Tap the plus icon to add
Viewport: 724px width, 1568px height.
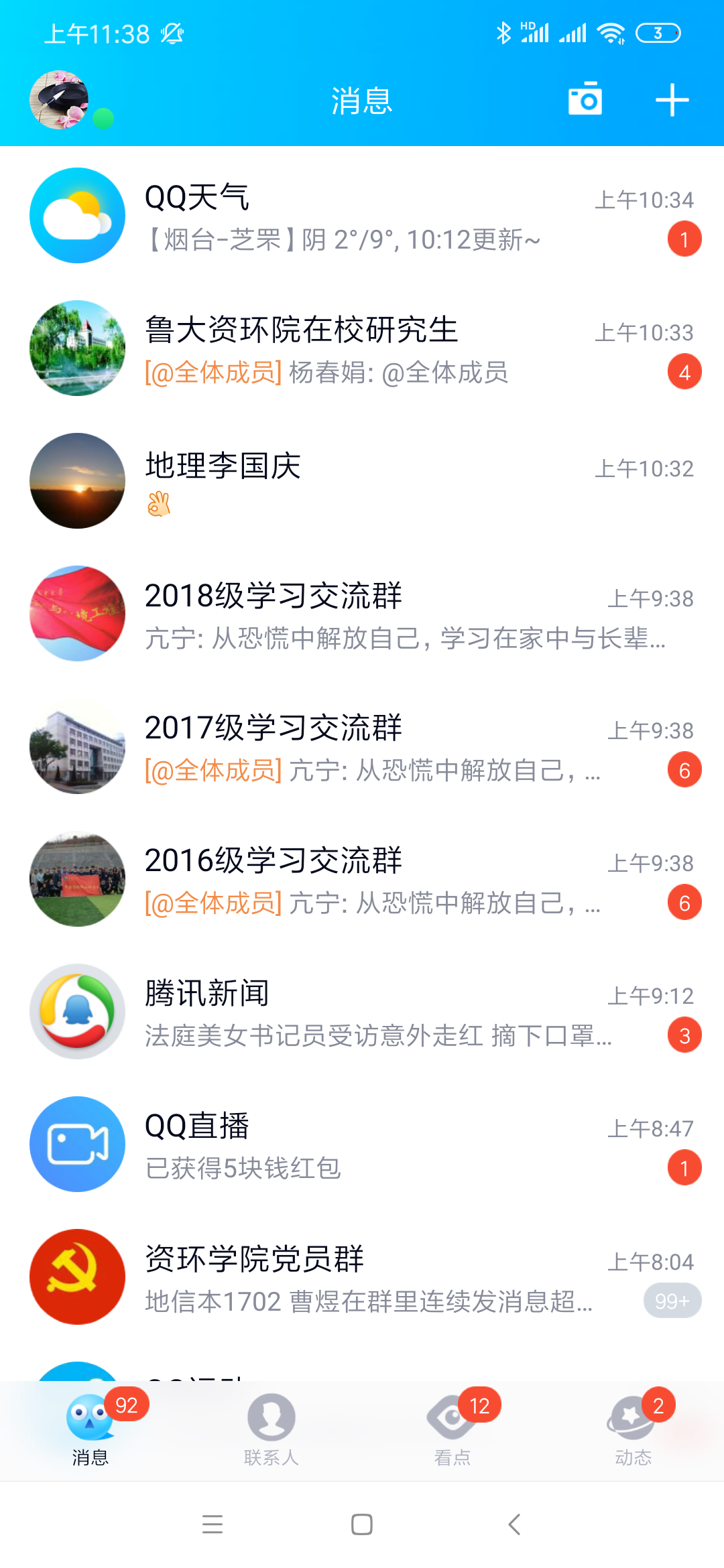pyautogui.click(x=672, y=101)
